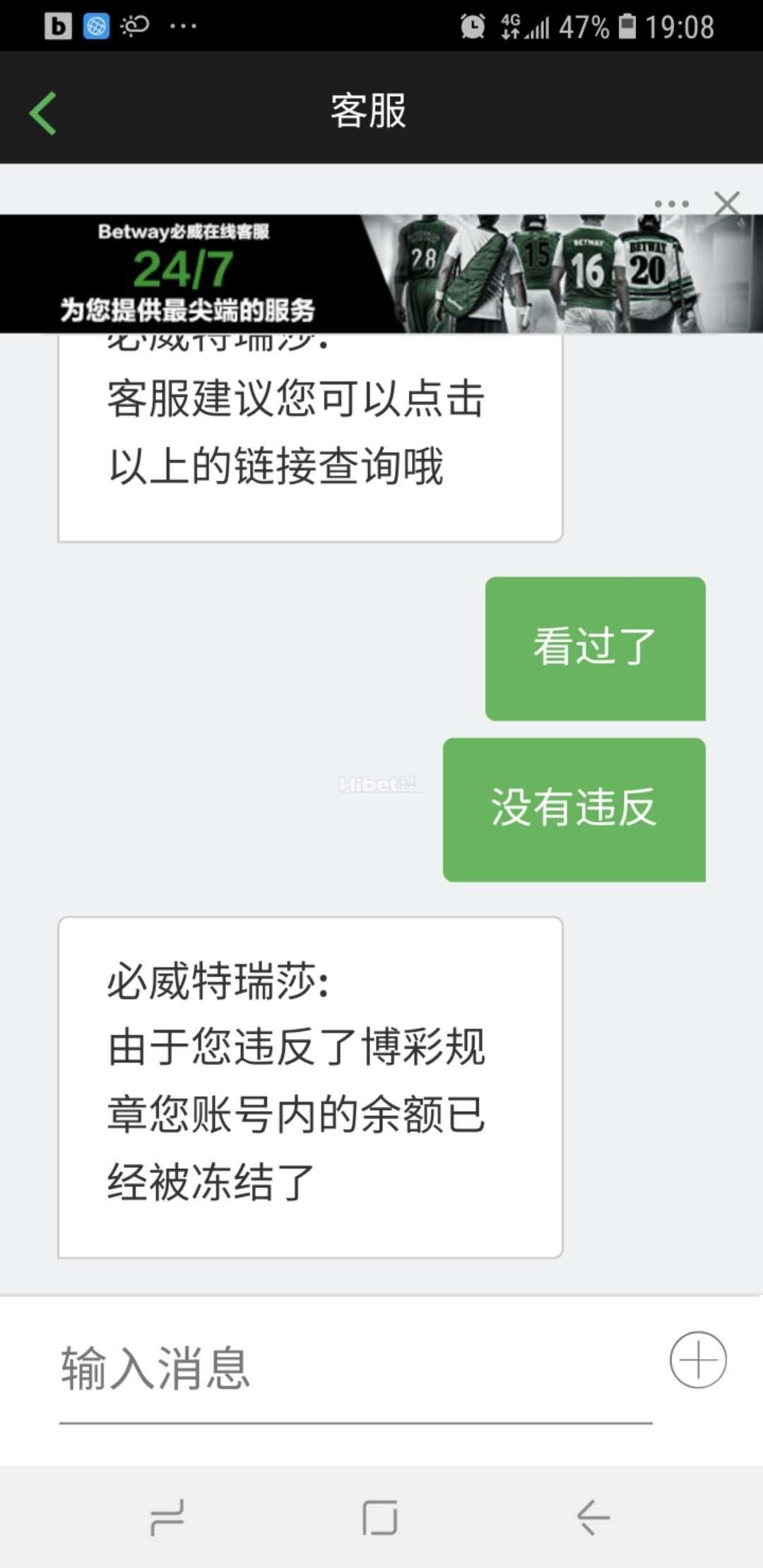This screenshot has height=1568, width=763.
Task: Tap the plus icon to add attachment
Action: [698, 1360]
